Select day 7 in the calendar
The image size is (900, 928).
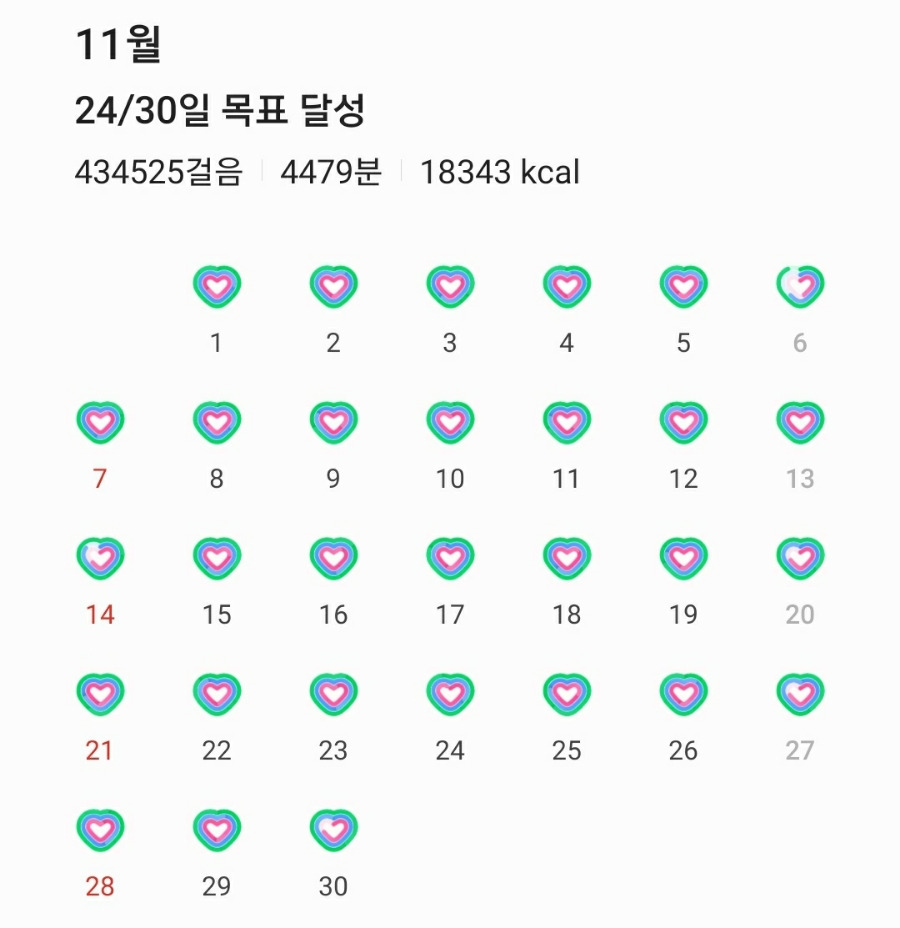click(x=99, y=479)
